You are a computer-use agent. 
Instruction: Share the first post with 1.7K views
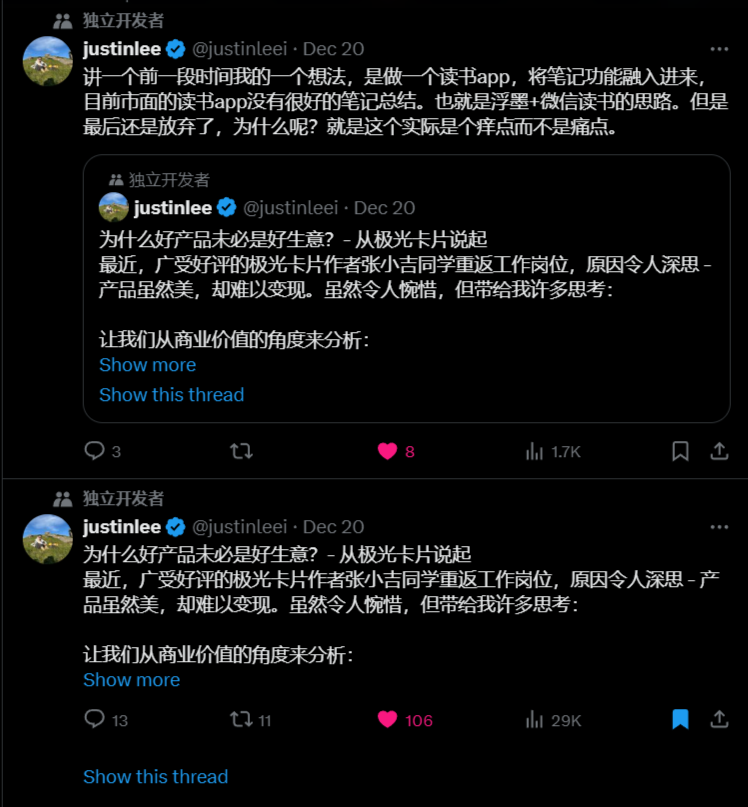pos(719,451)
